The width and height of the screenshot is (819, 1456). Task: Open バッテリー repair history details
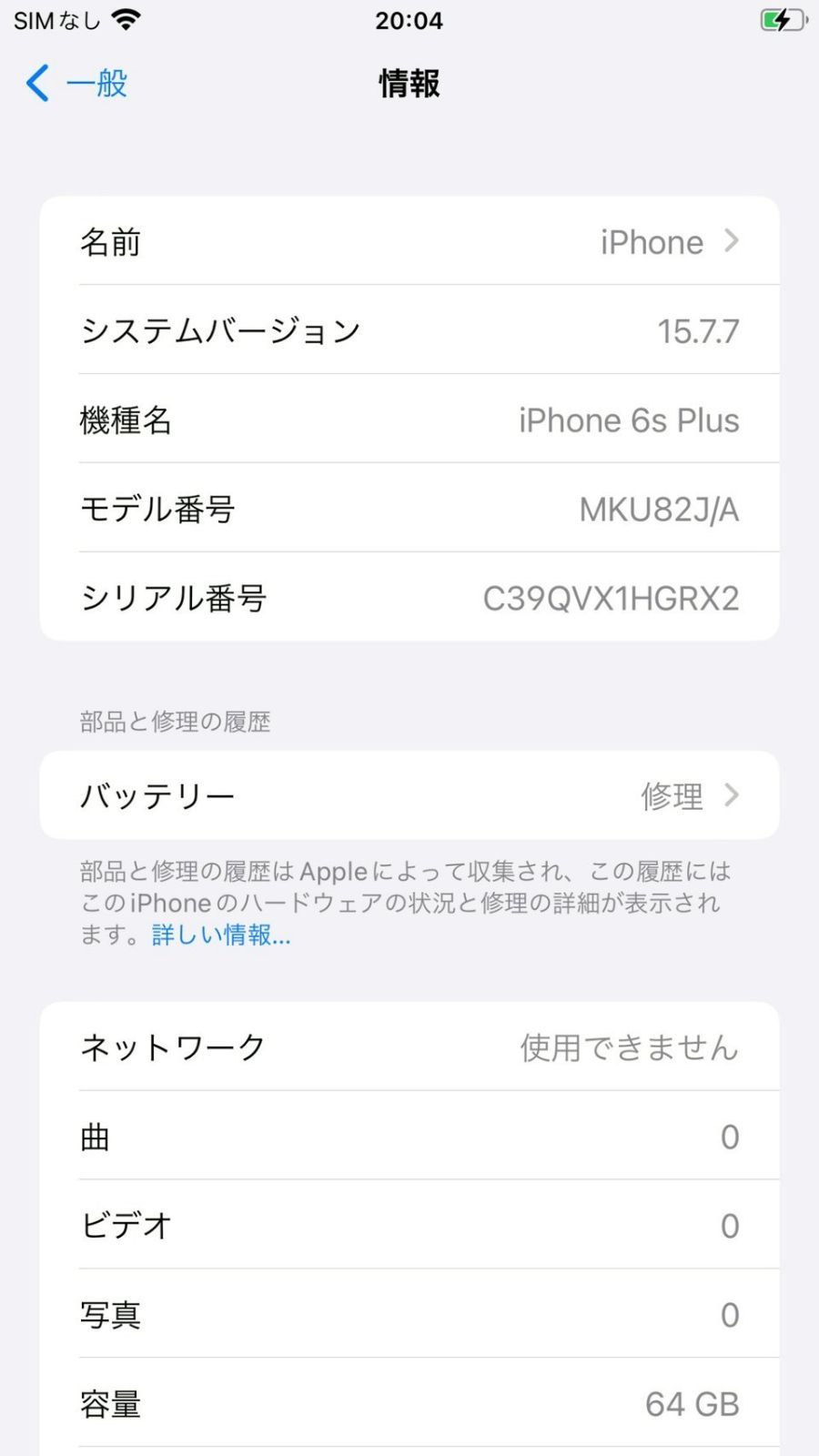pos(409,796)
